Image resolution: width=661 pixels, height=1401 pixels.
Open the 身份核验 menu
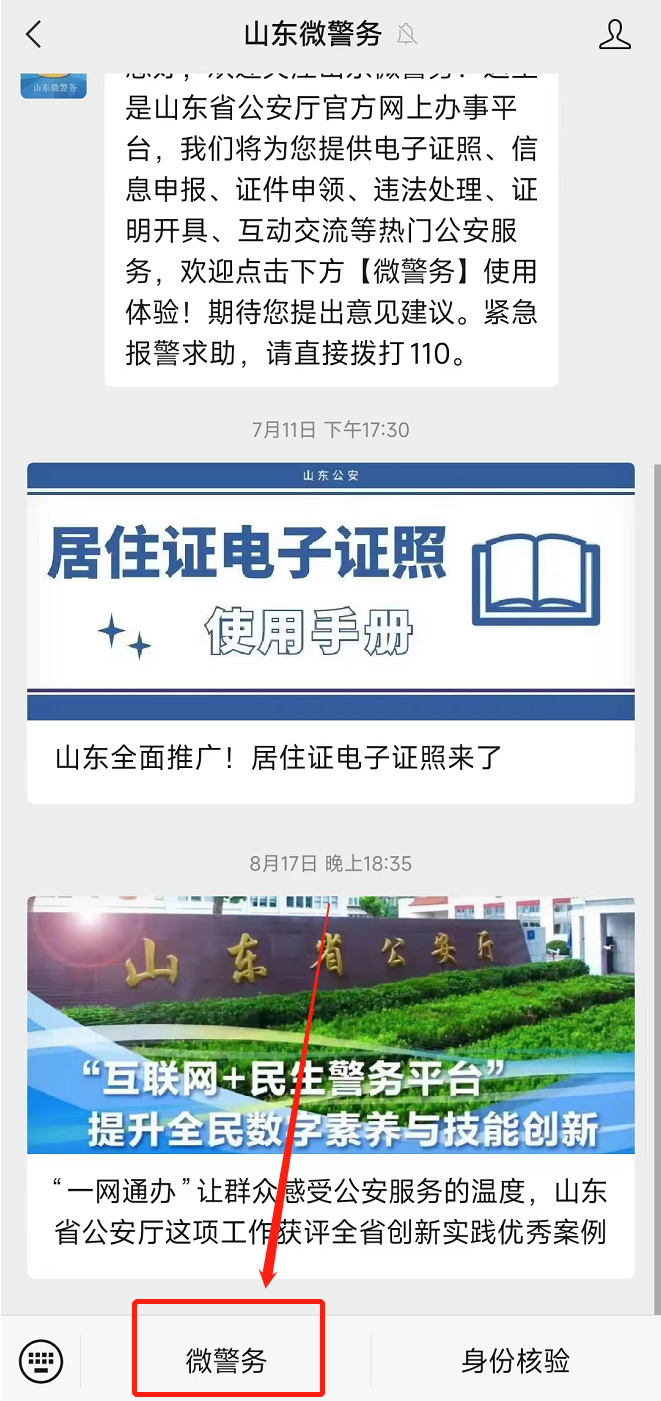tap(515, 1360)
